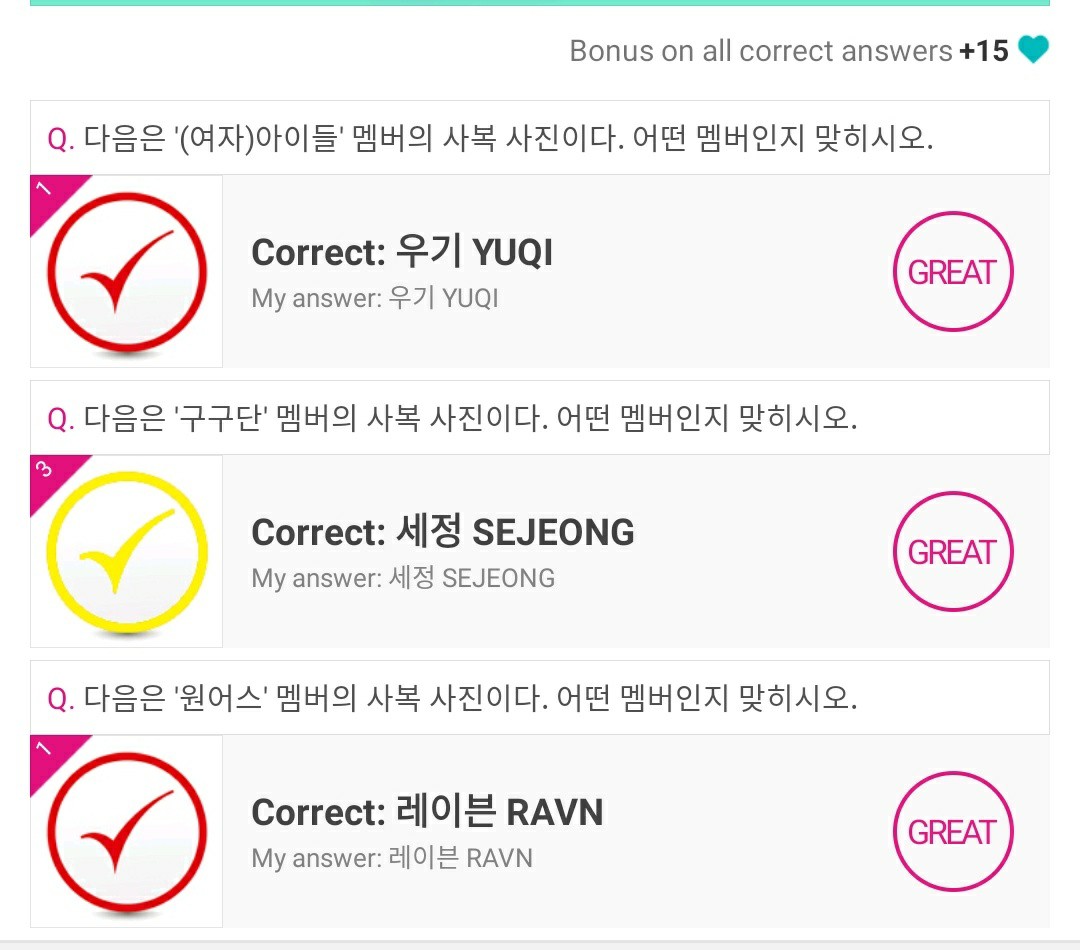The image size is (1080, 950).
Task: Open the SEJEONG answer result row
Action: (540, 551)
